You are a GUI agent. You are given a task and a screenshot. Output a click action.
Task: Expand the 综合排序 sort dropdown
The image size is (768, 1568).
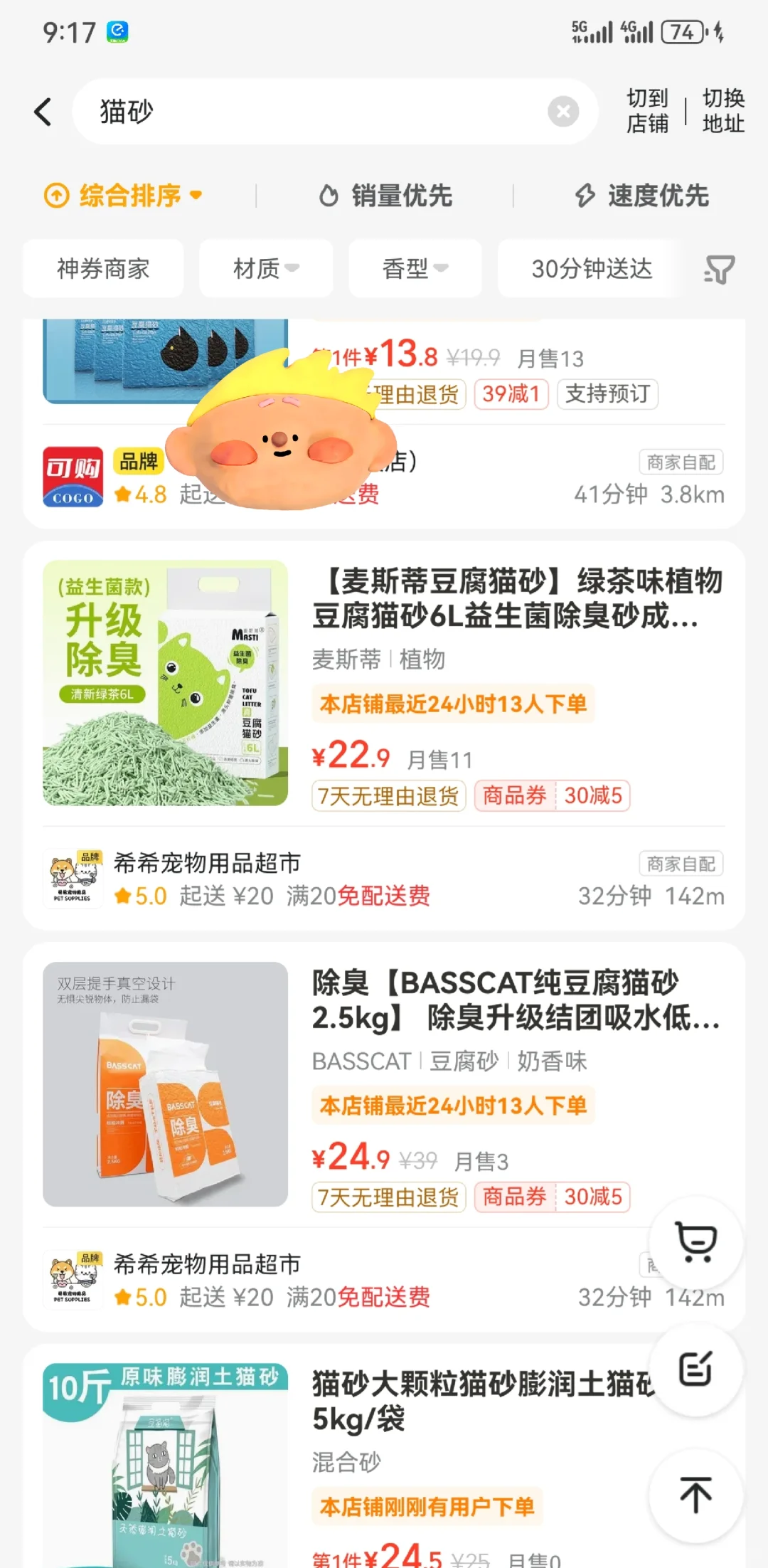[x=124, y=195]
